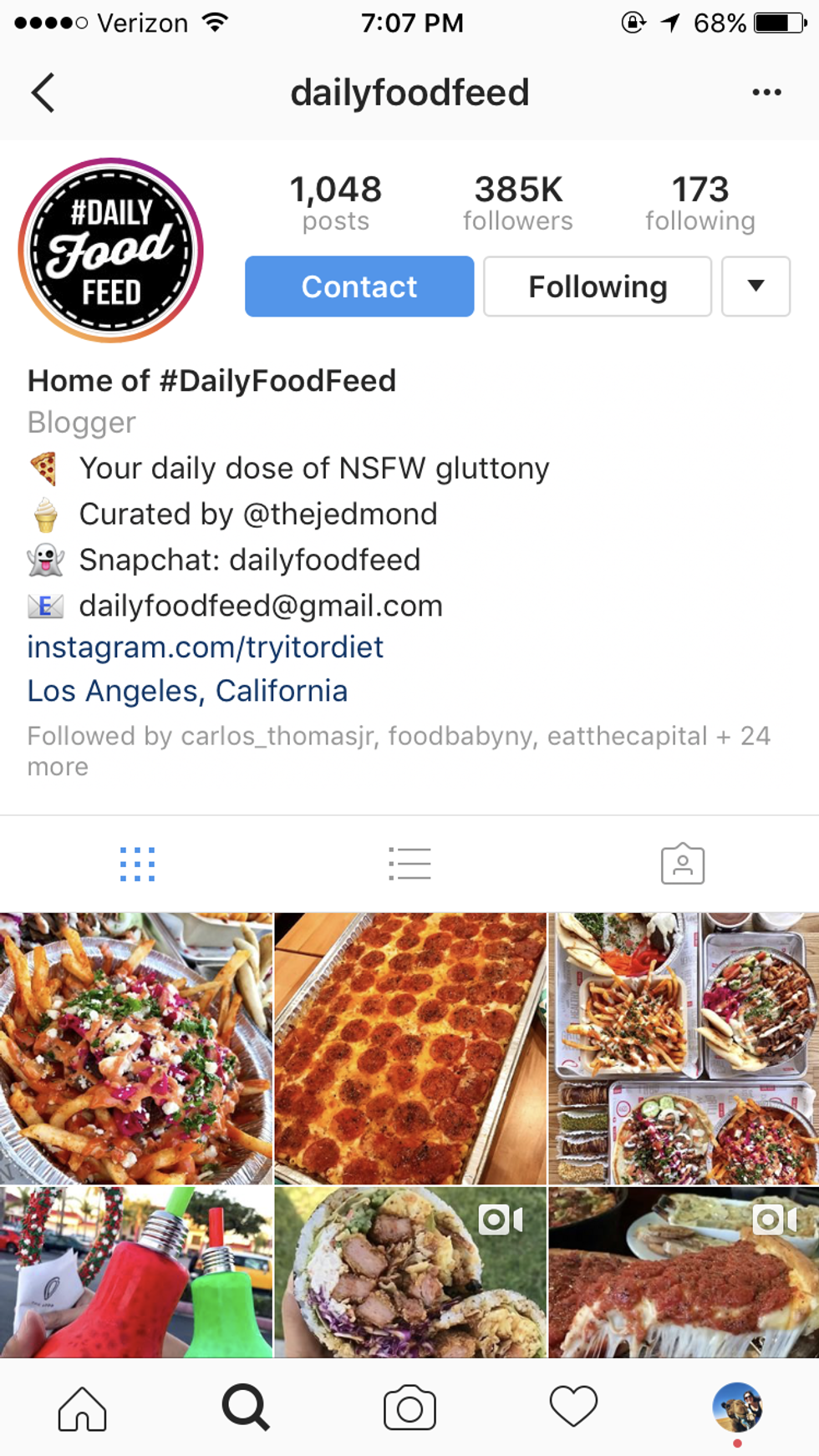
Task: Go to my profile tab
Action: [x=737, y=1408]
